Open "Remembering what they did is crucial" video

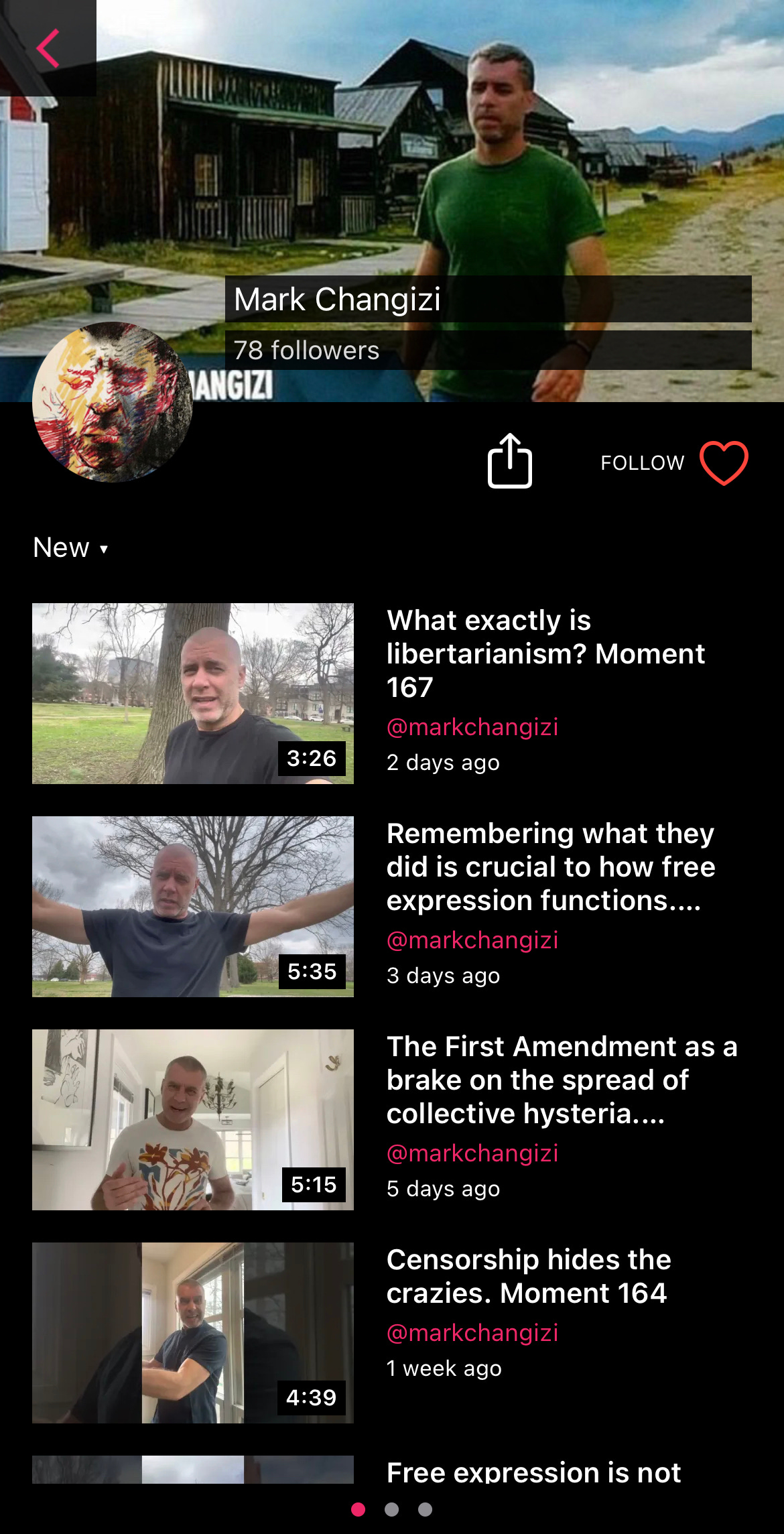tap(550, 867)
